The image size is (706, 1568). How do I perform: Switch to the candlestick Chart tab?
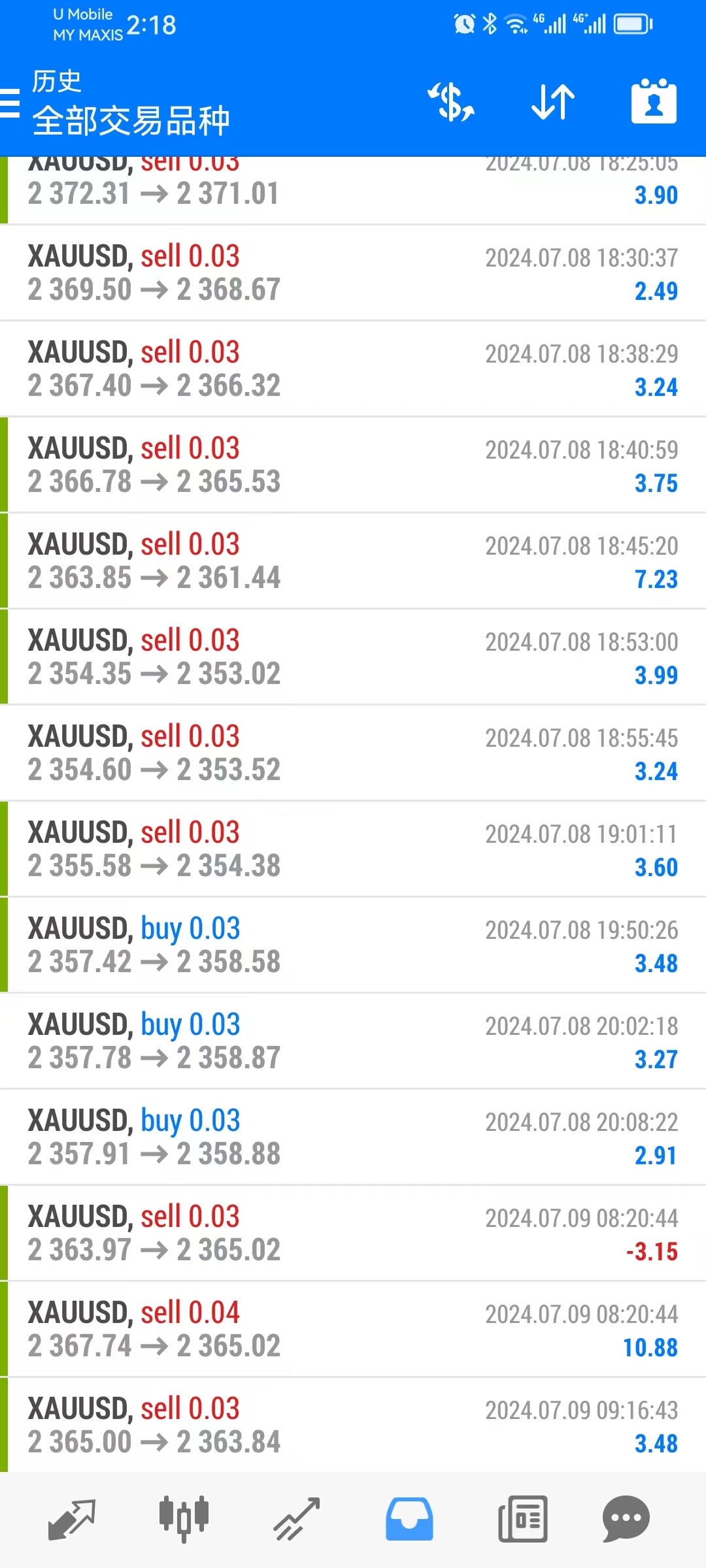(x=184, y=1518)
